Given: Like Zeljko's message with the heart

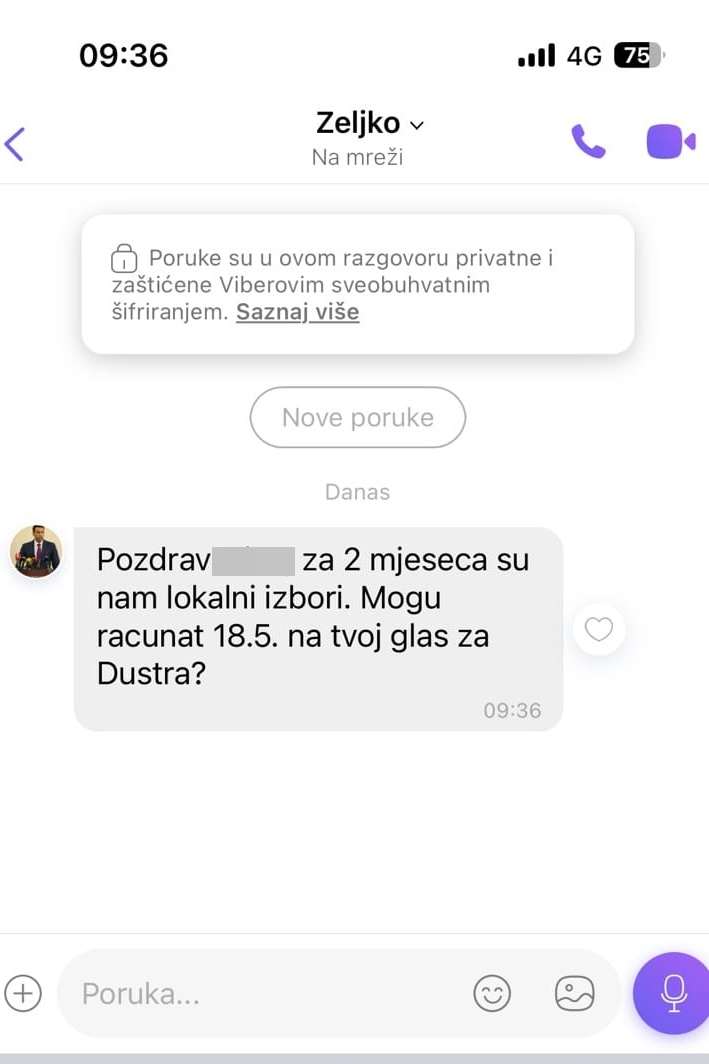Looking at the screenshot, I should (598, 630).
